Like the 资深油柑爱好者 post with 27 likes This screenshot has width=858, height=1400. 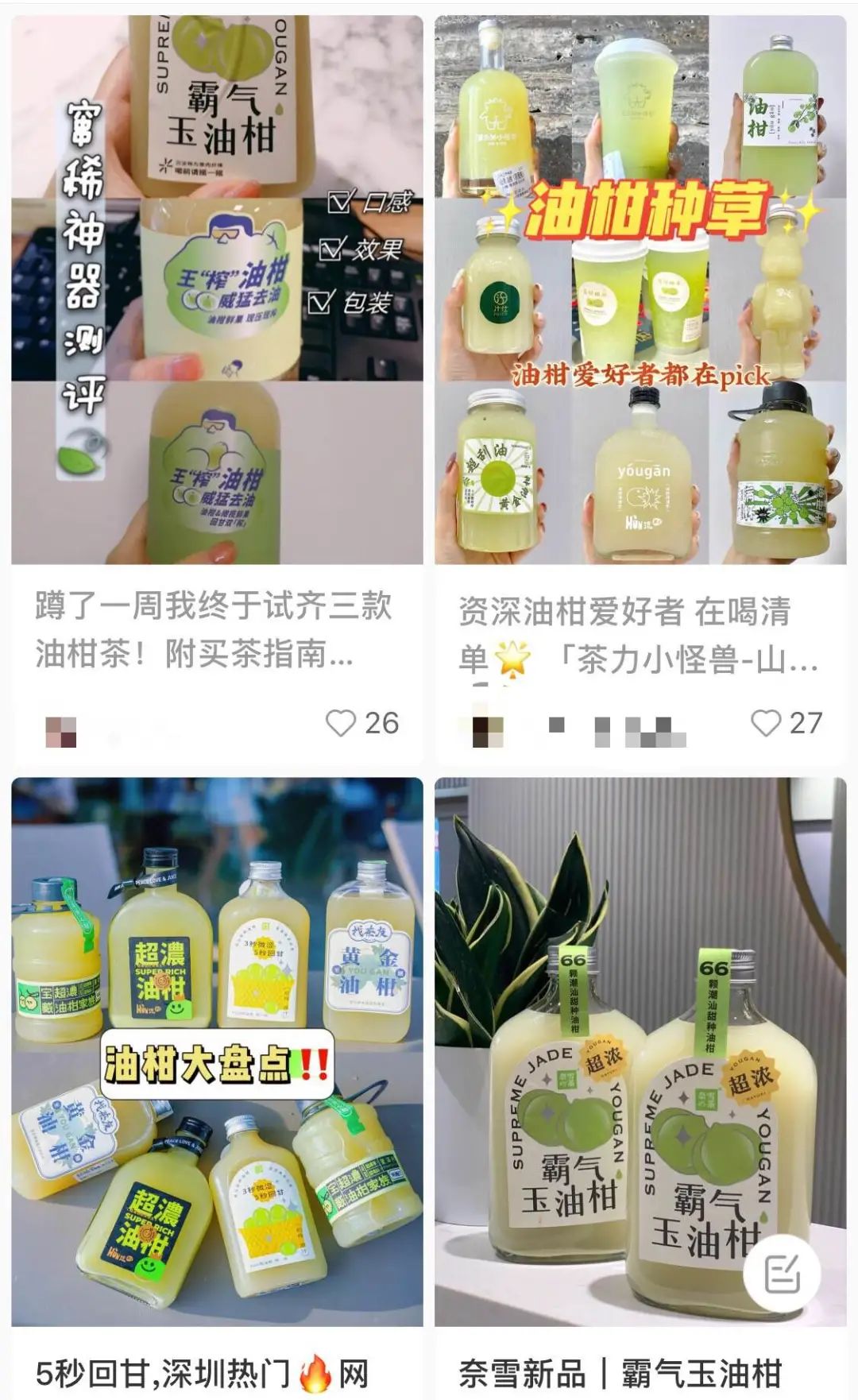pyautogui.click(x=766, y=723)
